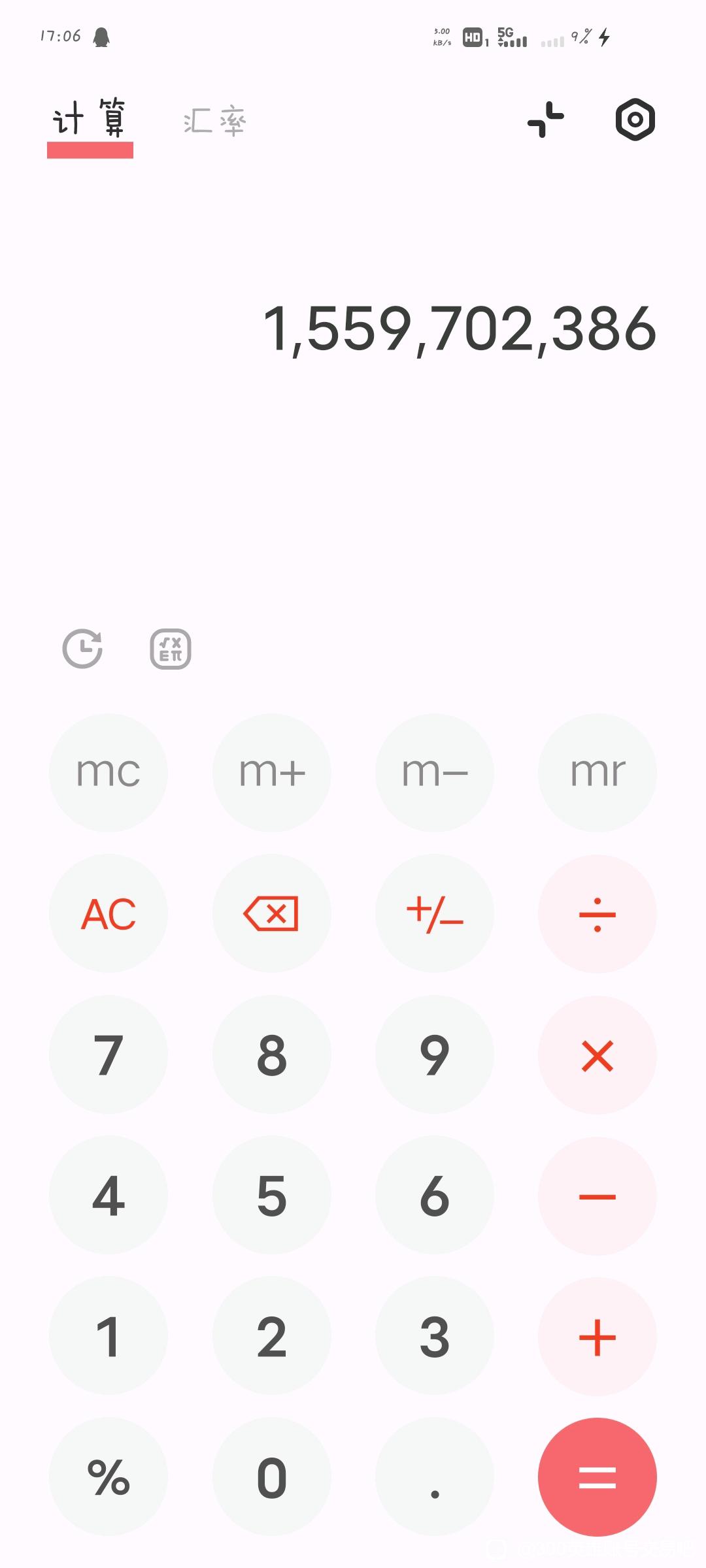Recall memory with mr
706x1568 pixels.
(x=597, y=772)
